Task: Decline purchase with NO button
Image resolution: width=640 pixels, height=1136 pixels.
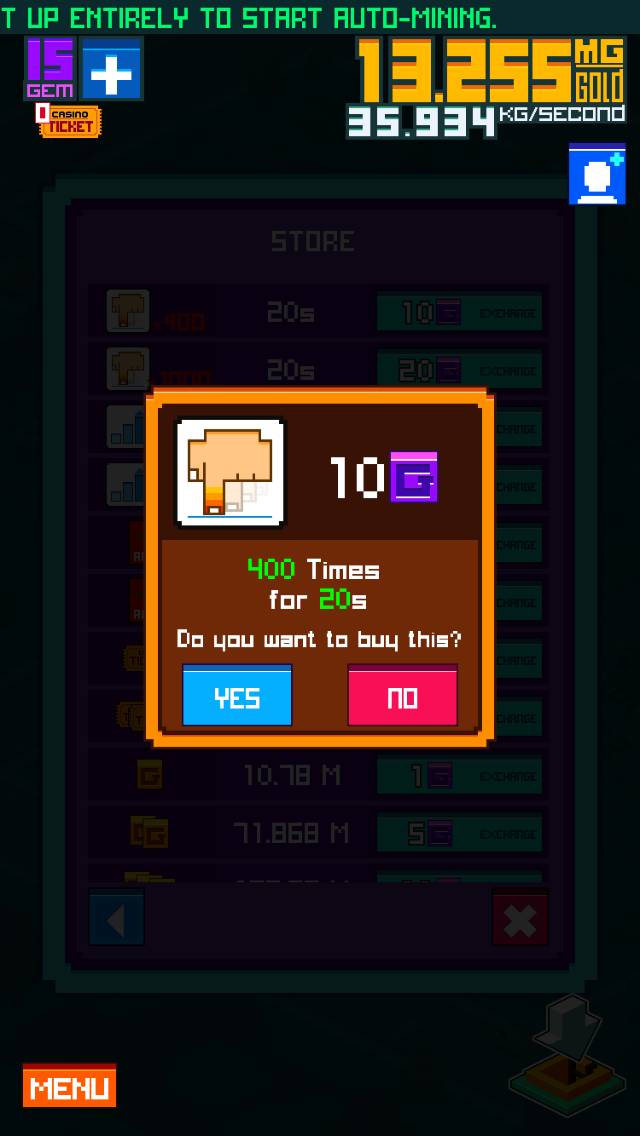Action: click(402, 695)
